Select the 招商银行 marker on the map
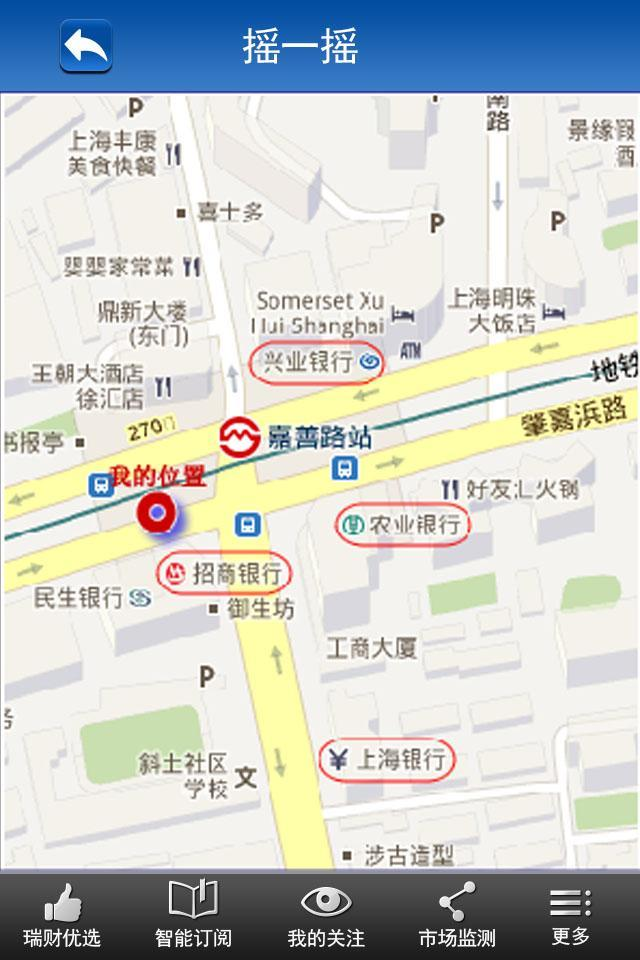This screenshot has width=640, height=960. [225, 573]
